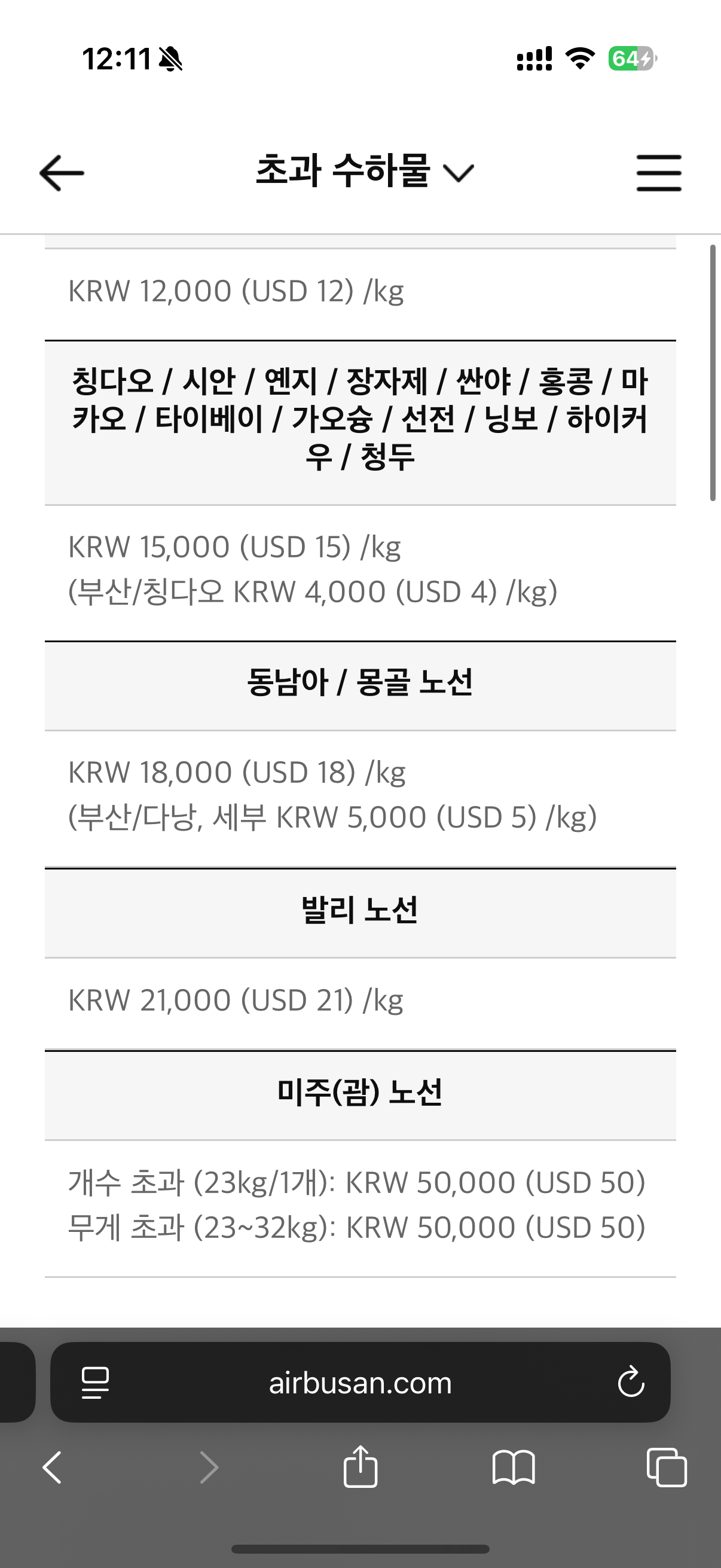This screenshot has height=1568, width=721.
Task: Open Safari bookmarks
Action: tap(513, 1468)
